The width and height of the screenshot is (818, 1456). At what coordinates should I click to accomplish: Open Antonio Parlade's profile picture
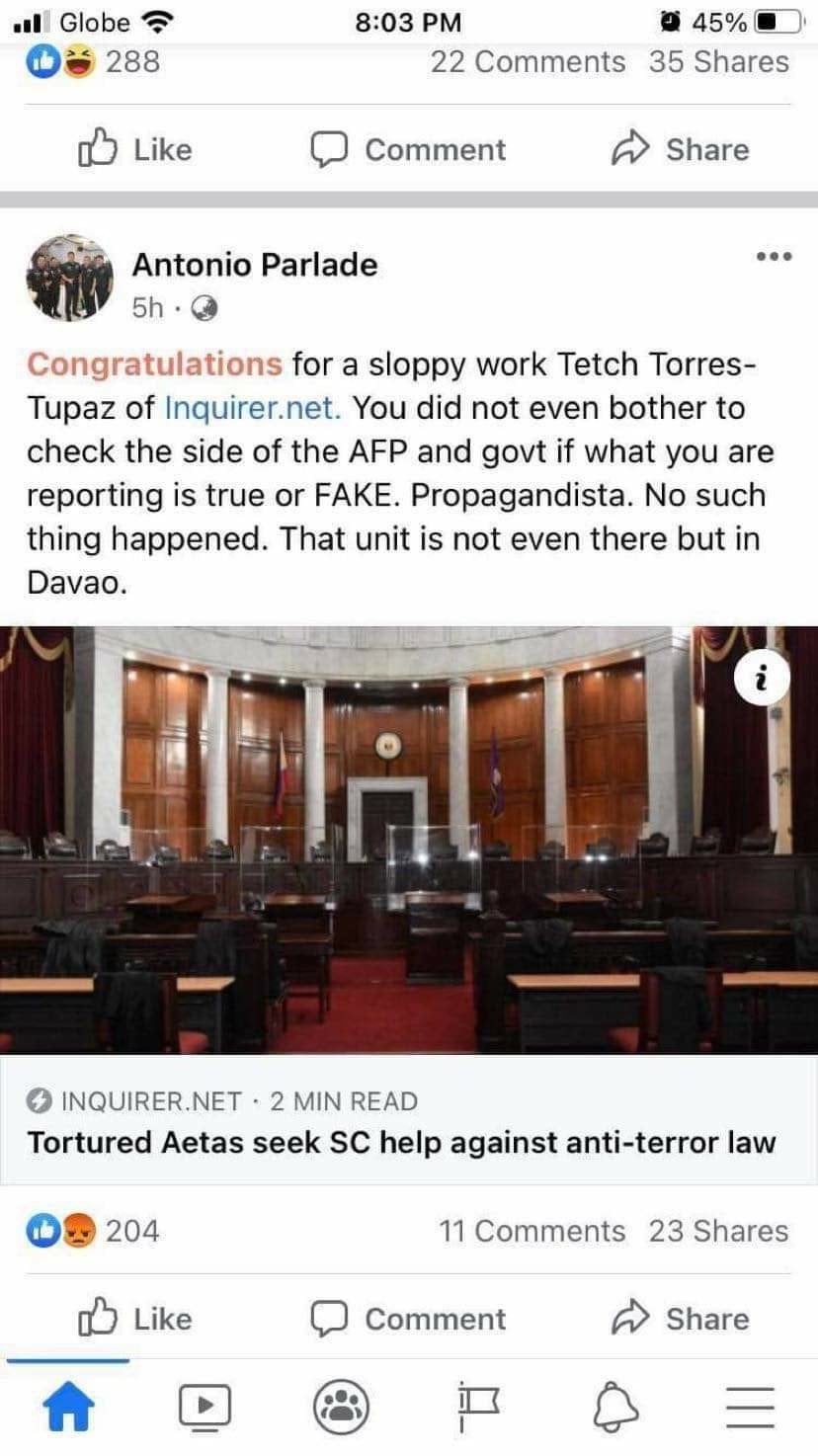69,278
